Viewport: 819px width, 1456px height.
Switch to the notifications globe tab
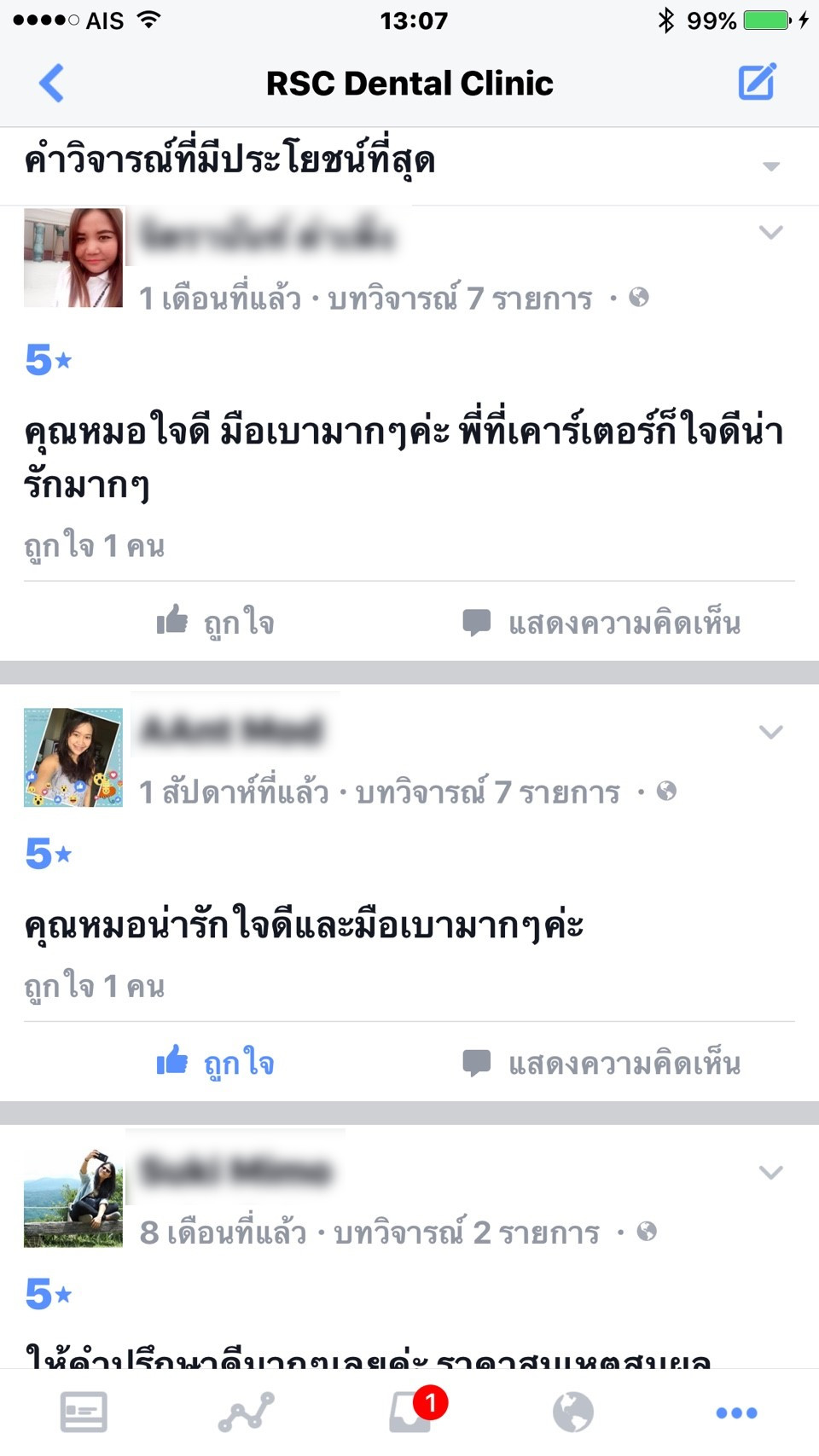[x=573, y=1412]
